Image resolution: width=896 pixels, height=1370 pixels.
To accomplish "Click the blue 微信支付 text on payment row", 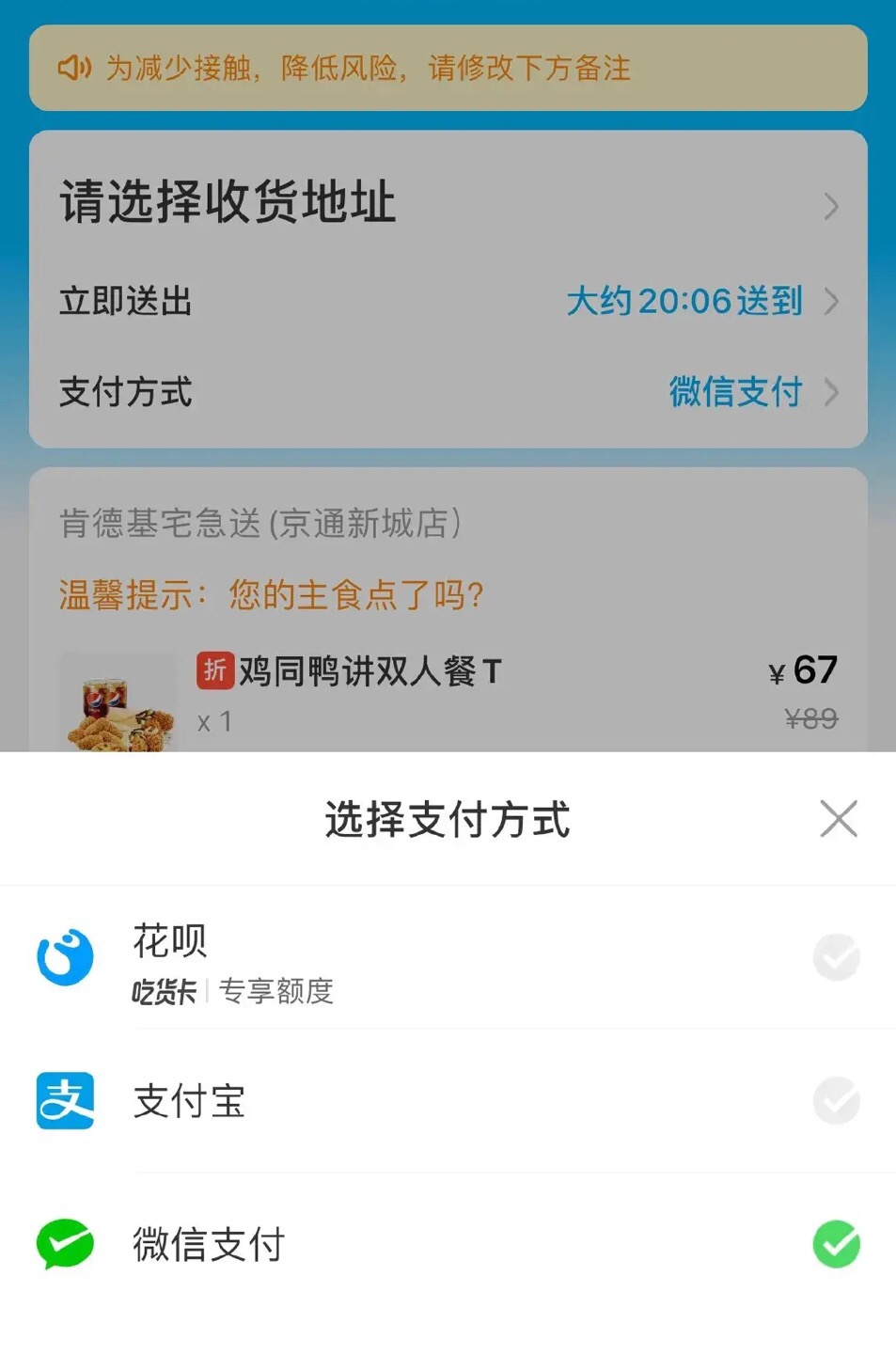I will click(x=735, y=392).
